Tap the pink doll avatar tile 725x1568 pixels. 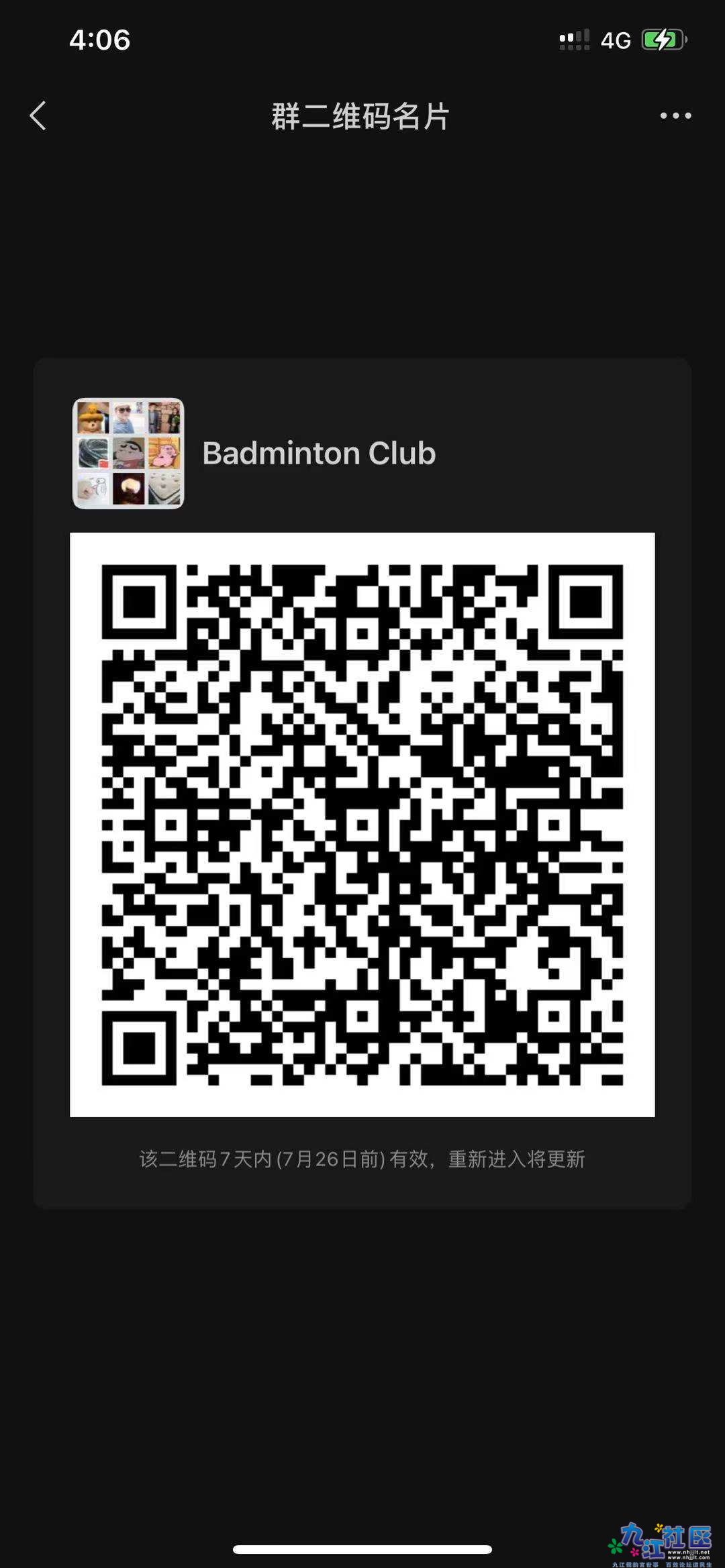[x=165, y=455]
